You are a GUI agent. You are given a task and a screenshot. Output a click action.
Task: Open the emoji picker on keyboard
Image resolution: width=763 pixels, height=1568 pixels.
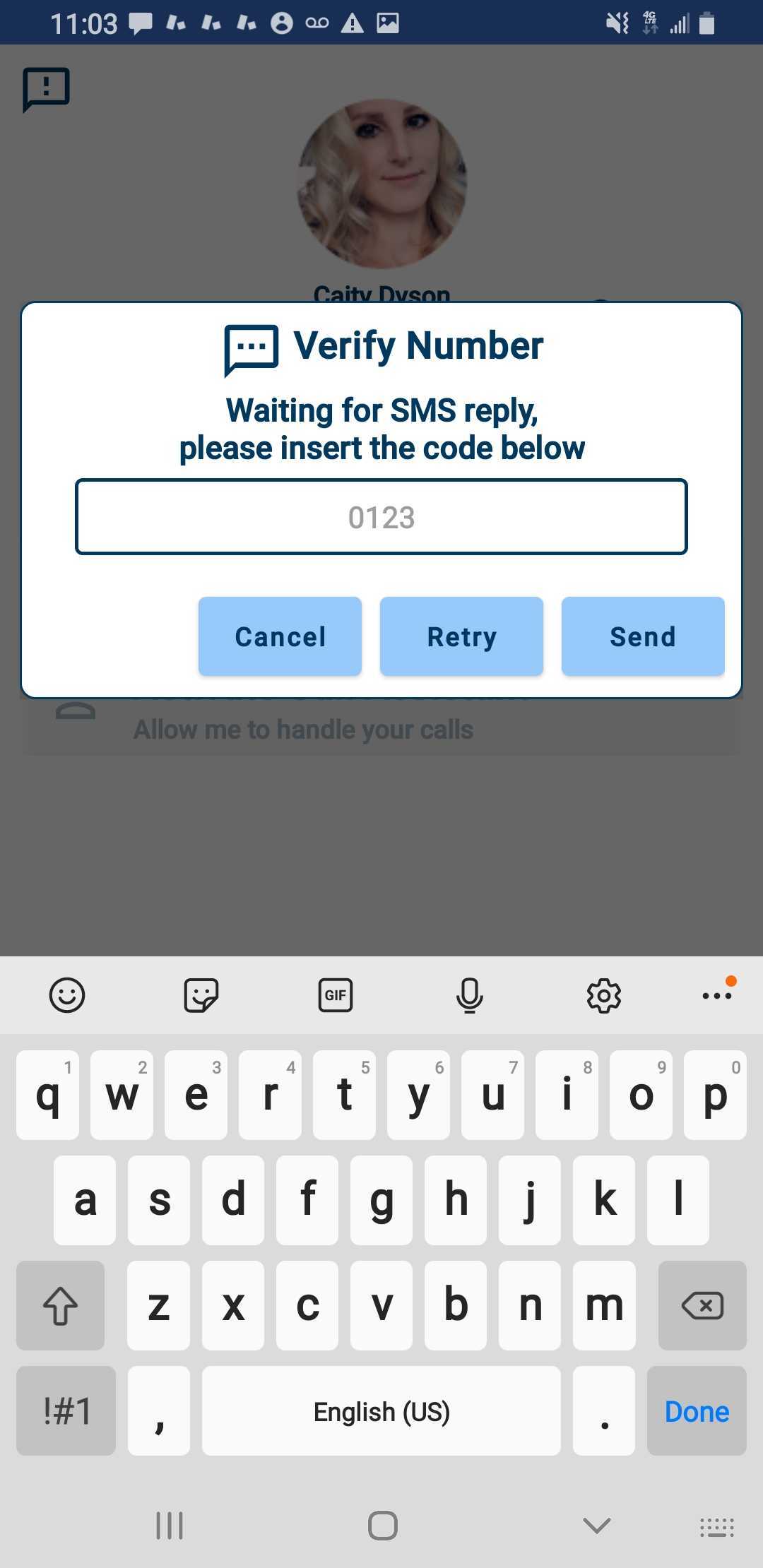[67, 995]
